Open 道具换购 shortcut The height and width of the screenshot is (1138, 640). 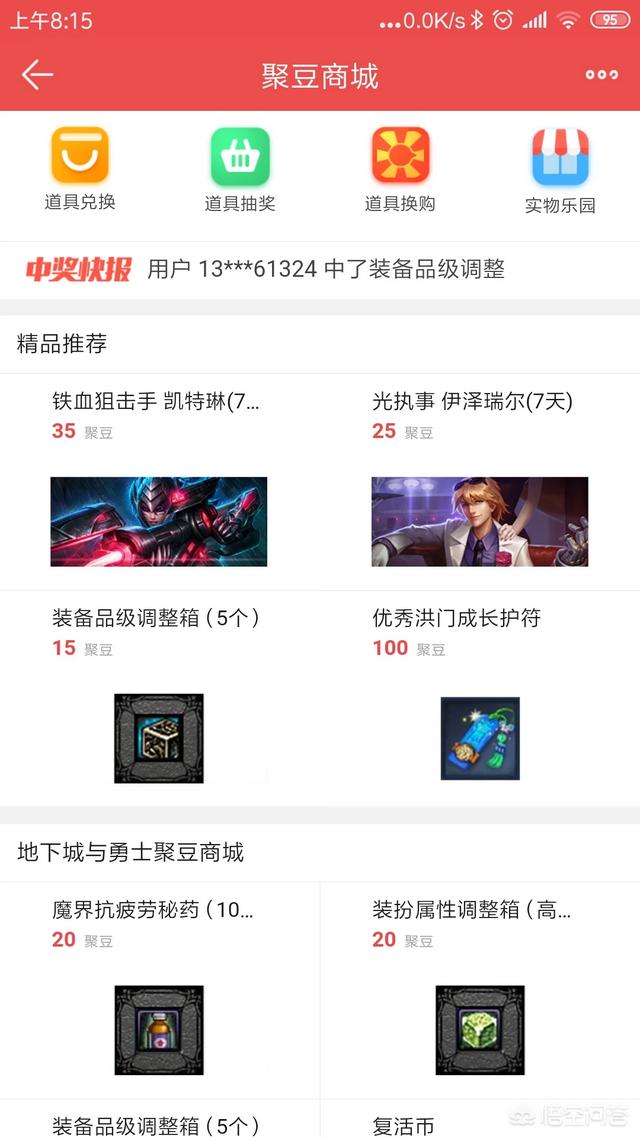tap(400, 170)
